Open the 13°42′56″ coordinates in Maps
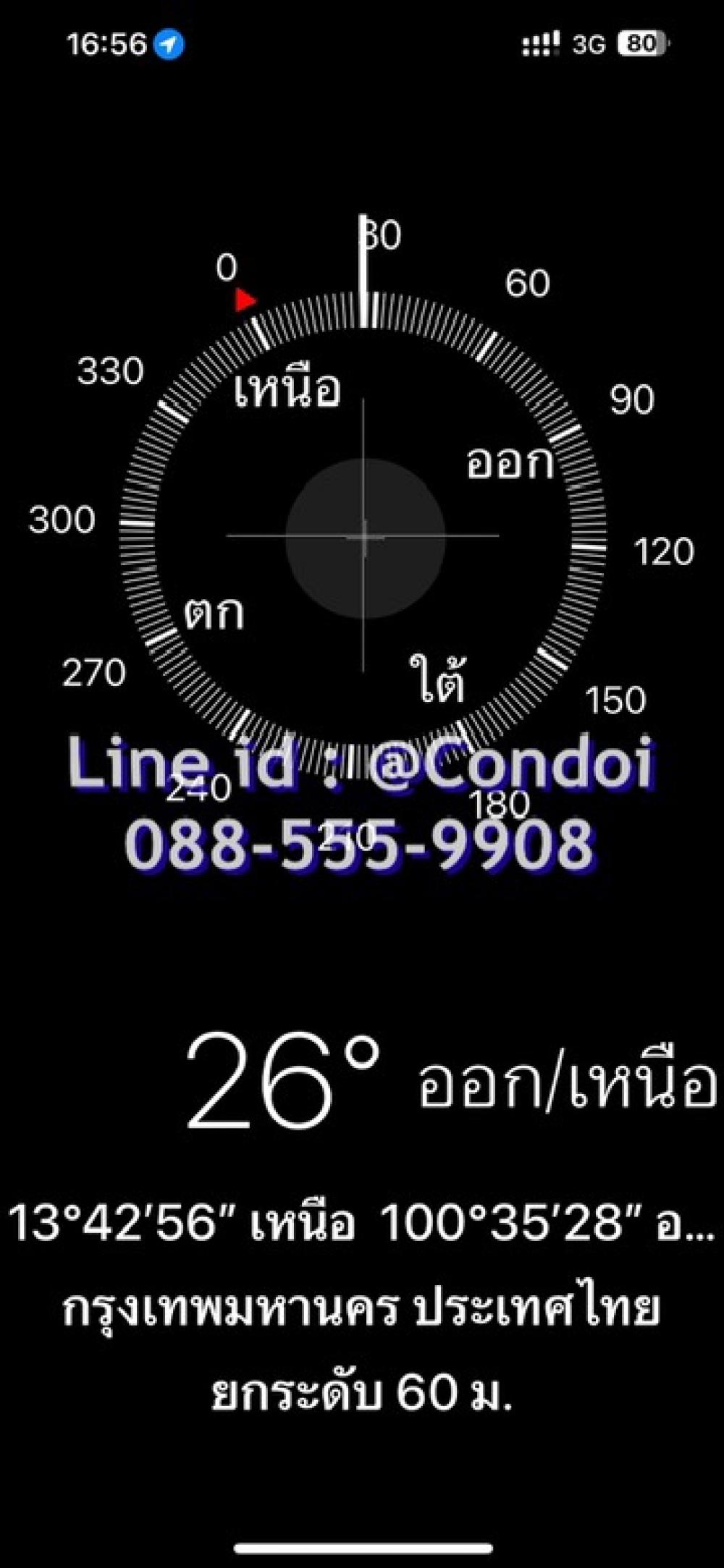Image resolution: width=724 pixels, height=1568 pixels. click(361, 1224)
